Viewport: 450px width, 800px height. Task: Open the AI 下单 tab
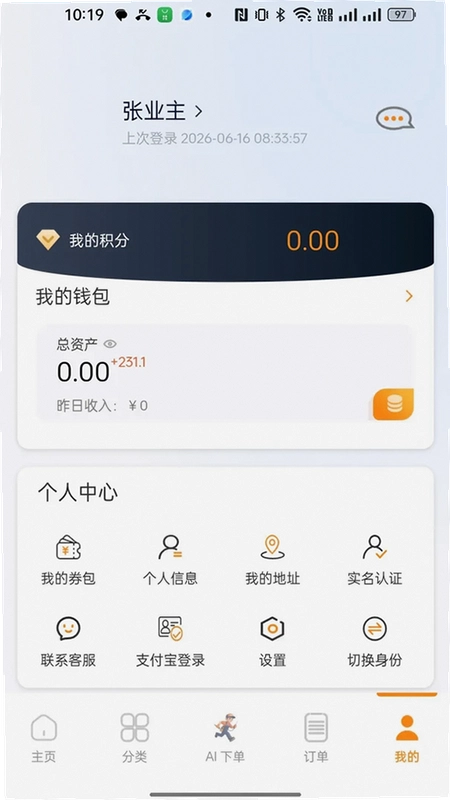click(x=225, y=738)
